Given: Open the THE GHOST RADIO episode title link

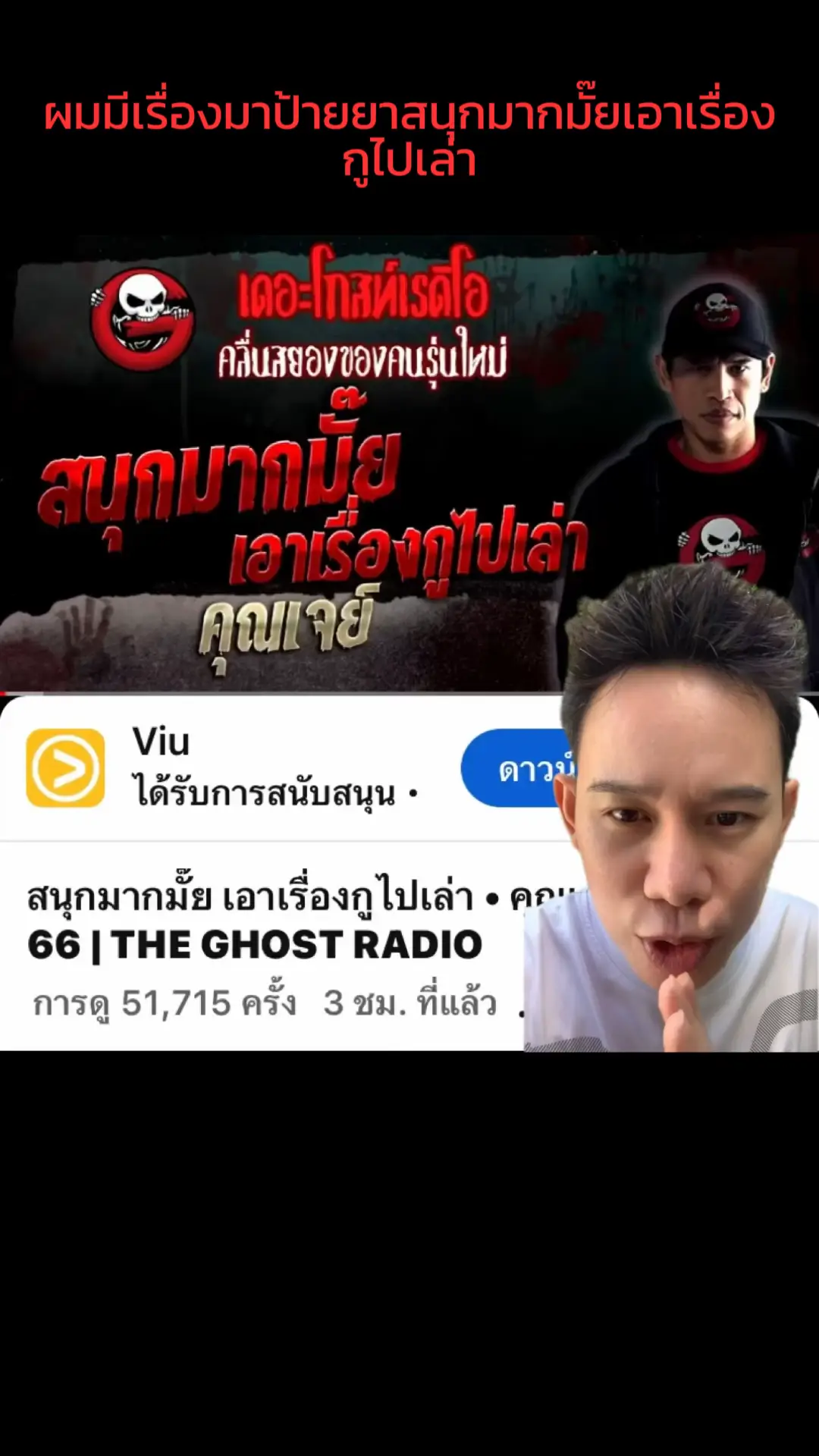Looking at the screenshot, I should (x=258, y=943).
